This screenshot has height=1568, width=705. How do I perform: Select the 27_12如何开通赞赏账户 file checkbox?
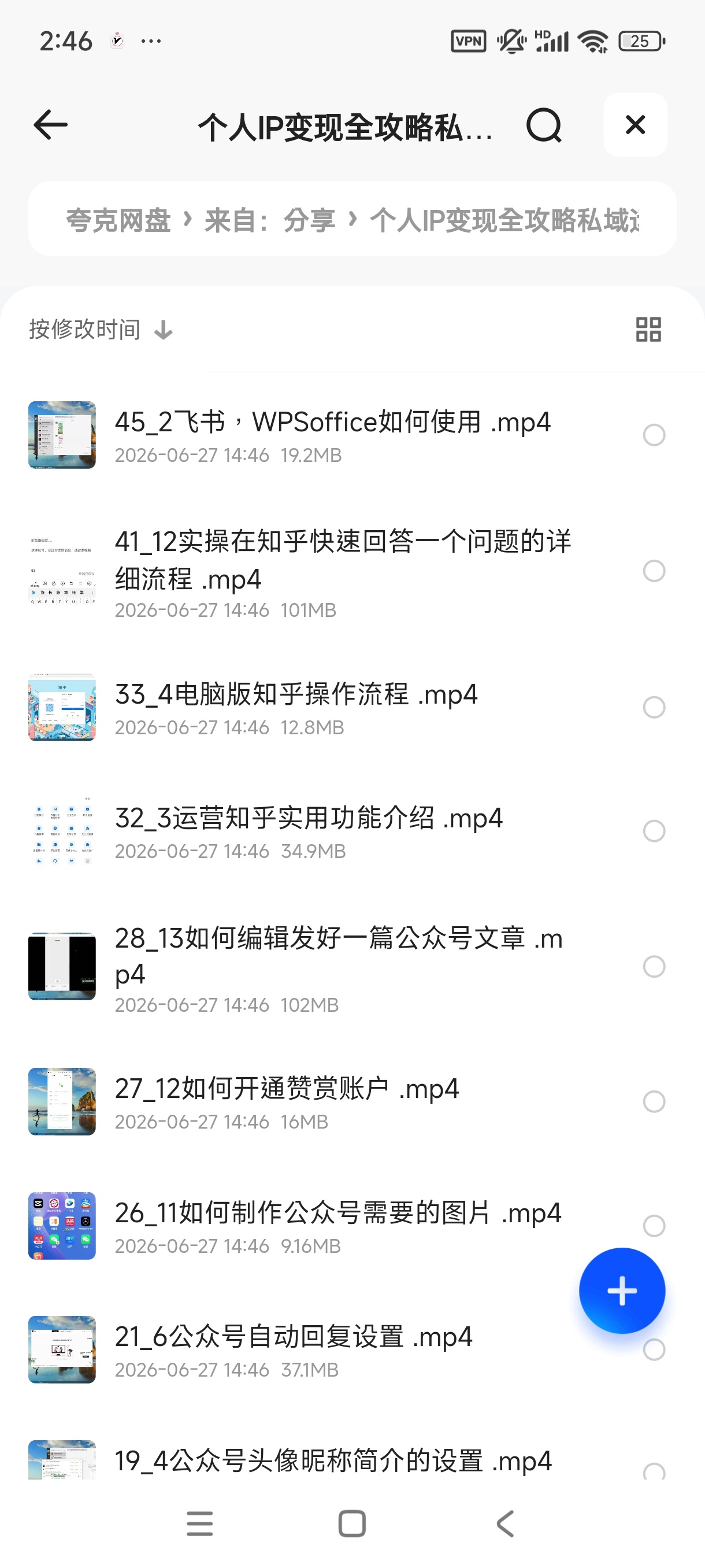click(x=654, y=1102)
